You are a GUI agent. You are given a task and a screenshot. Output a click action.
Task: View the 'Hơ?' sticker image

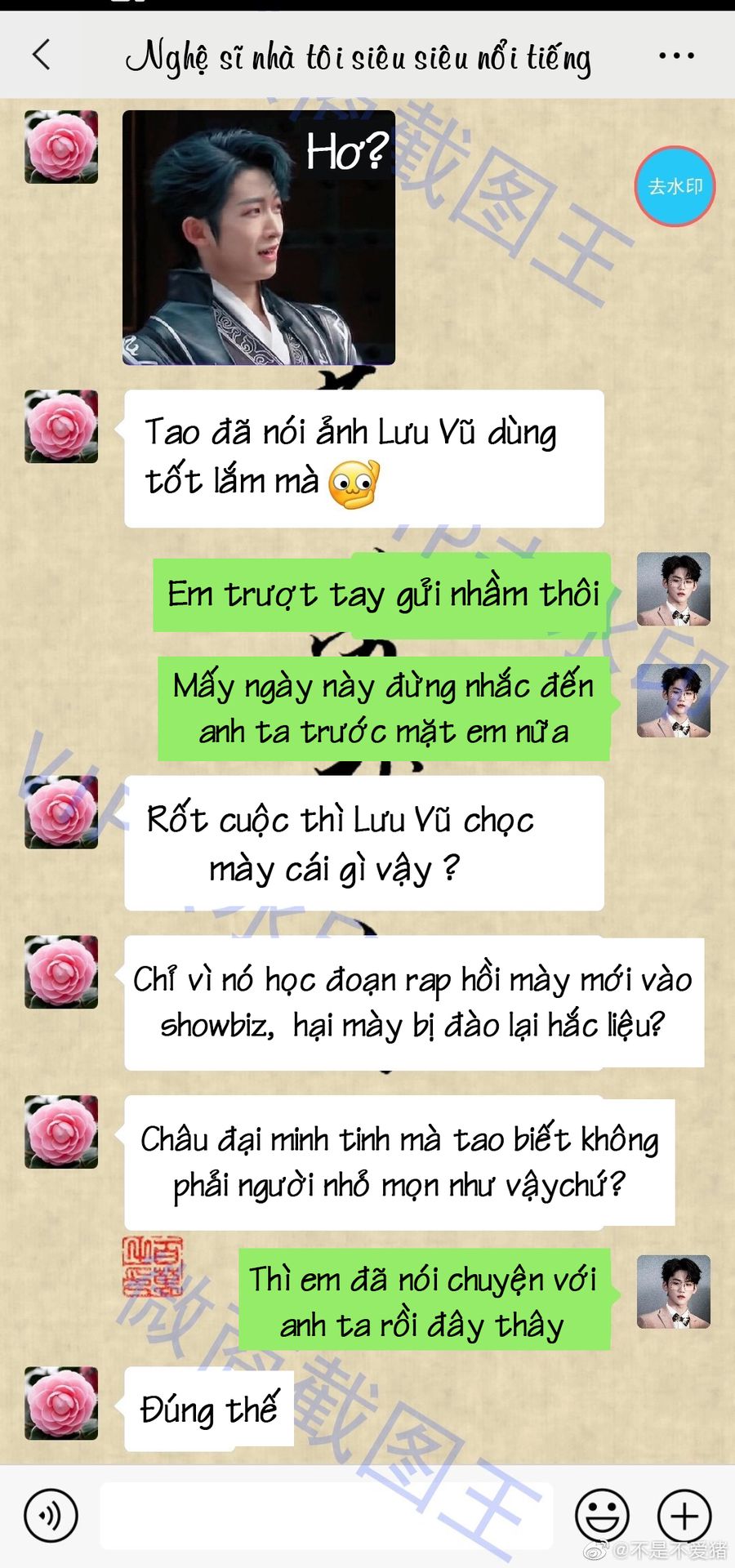coord(259,238)
